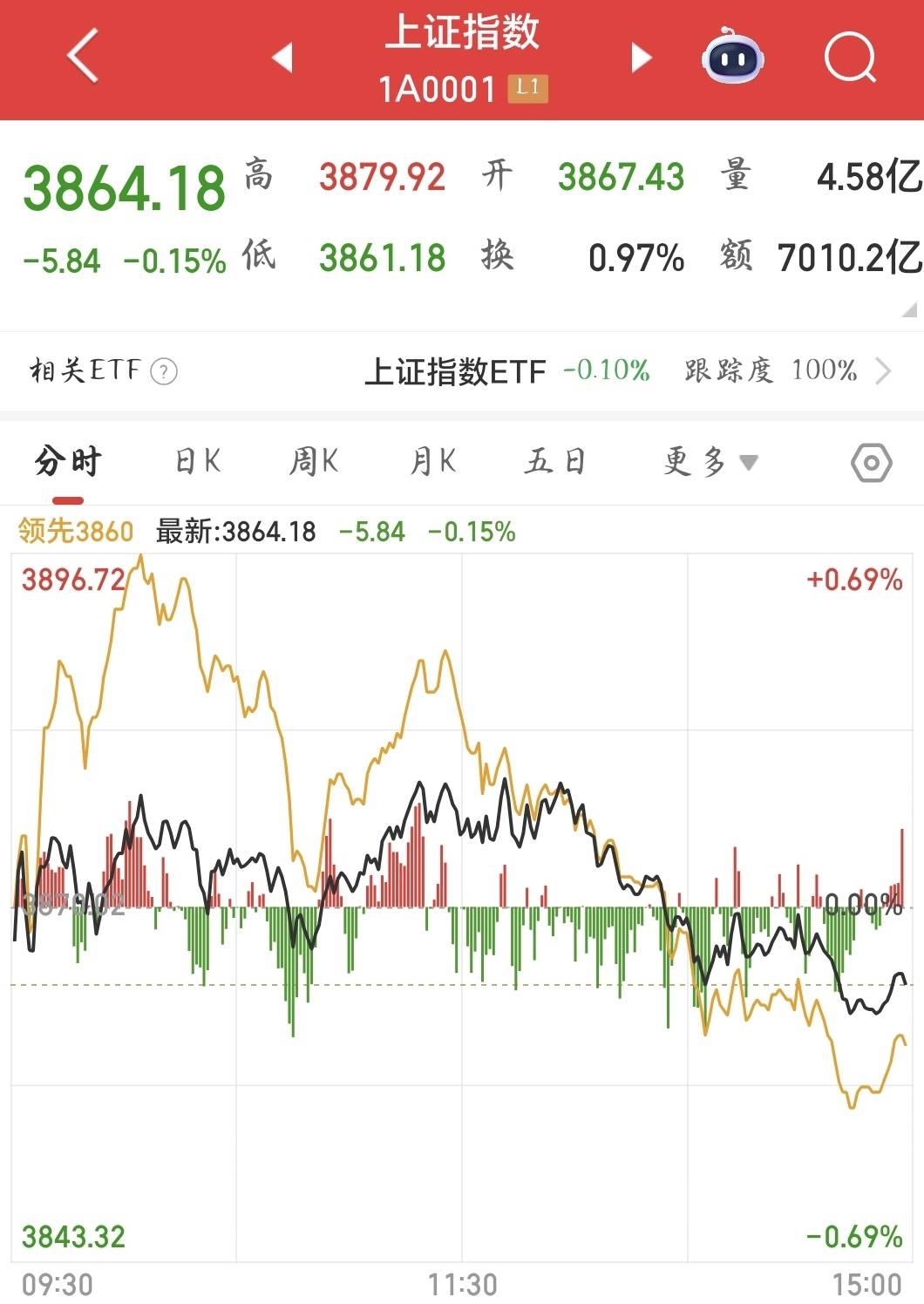The height and width of the screenshot is (1304, 924).
Task: Switch to the 周K tab
Action: point(314,461)
